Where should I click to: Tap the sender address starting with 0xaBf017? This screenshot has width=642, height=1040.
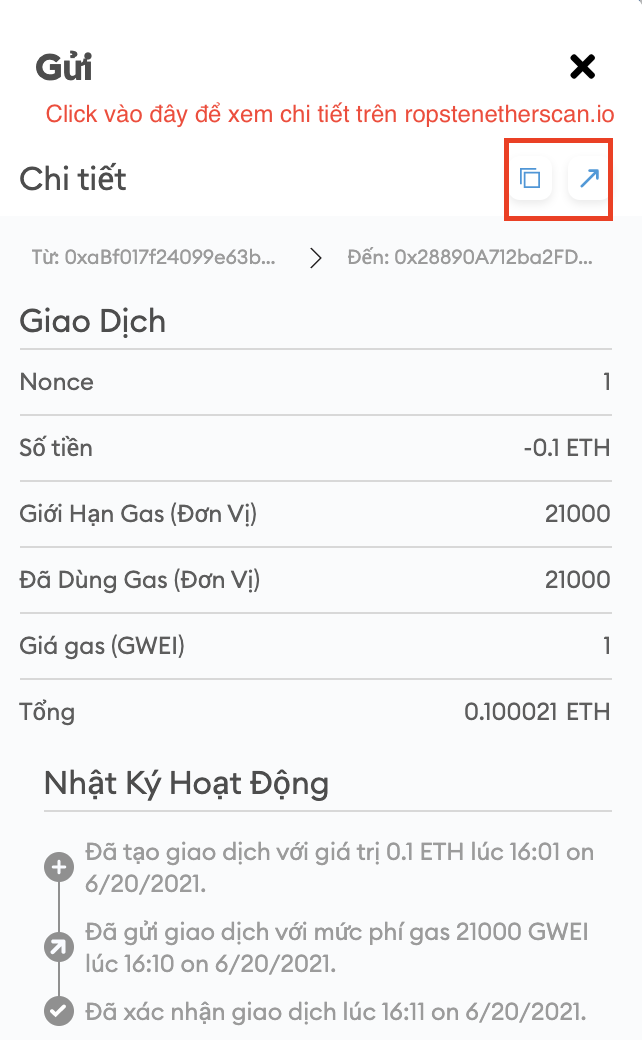pyautogui.click(x=155, y=257)
